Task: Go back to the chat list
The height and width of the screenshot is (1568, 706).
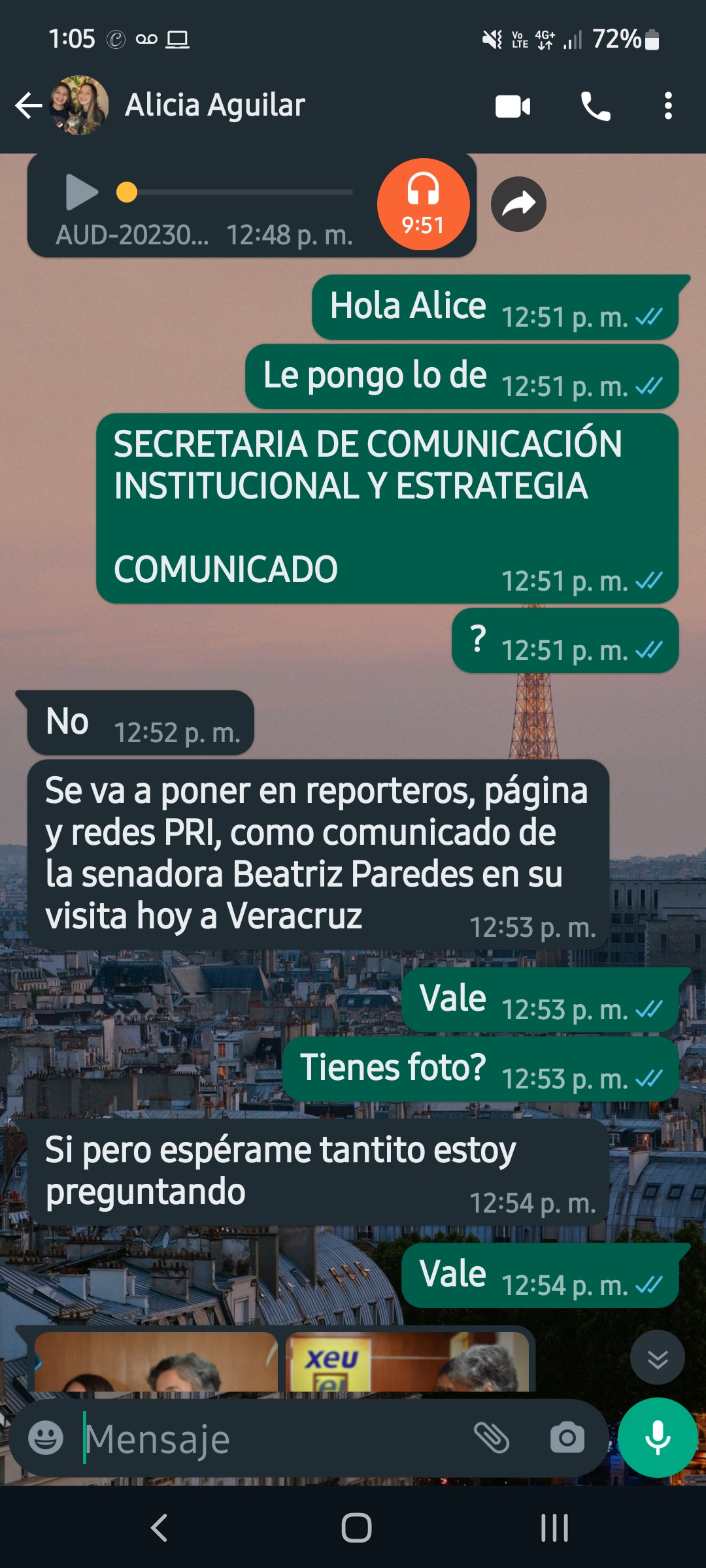Action: tap(29, 105)
